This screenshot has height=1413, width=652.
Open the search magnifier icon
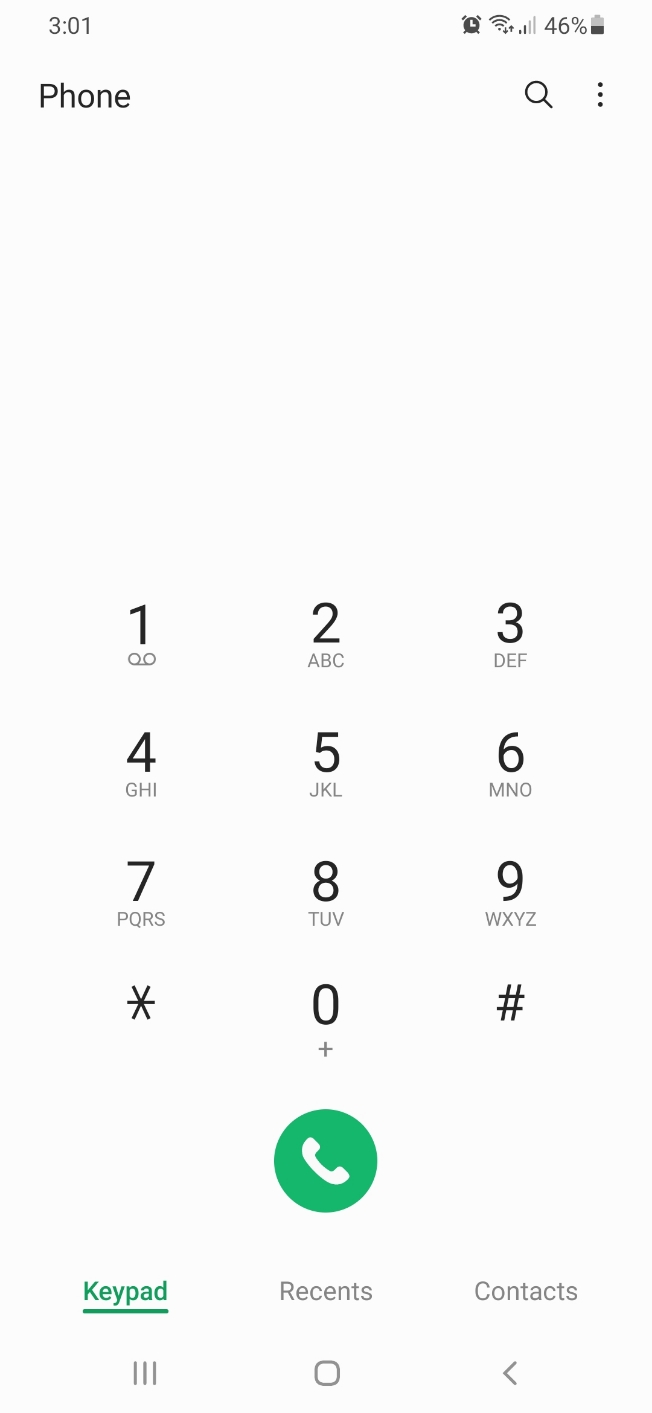click(538, 95)
